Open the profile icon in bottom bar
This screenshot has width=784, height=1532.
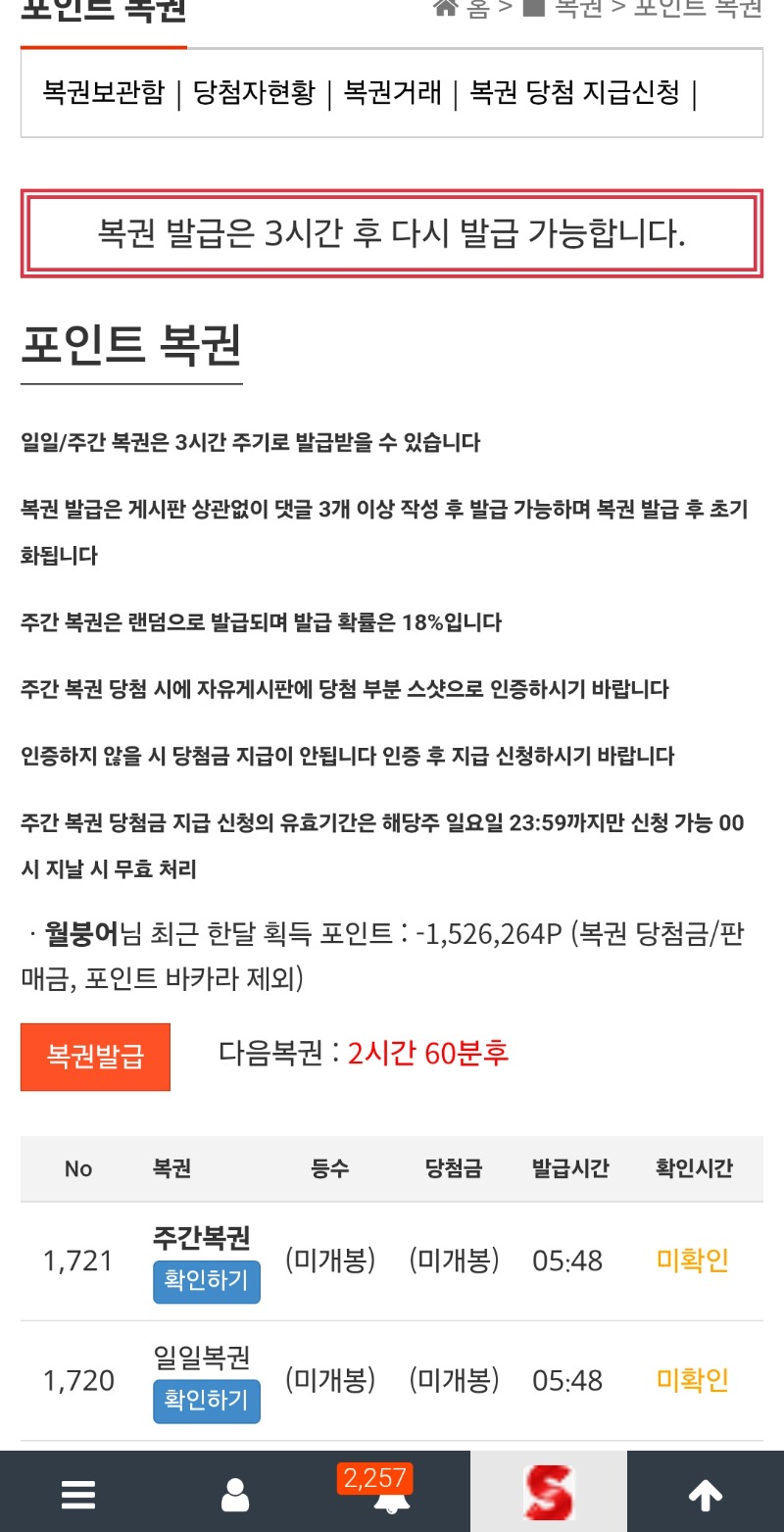click(235, 1494)
